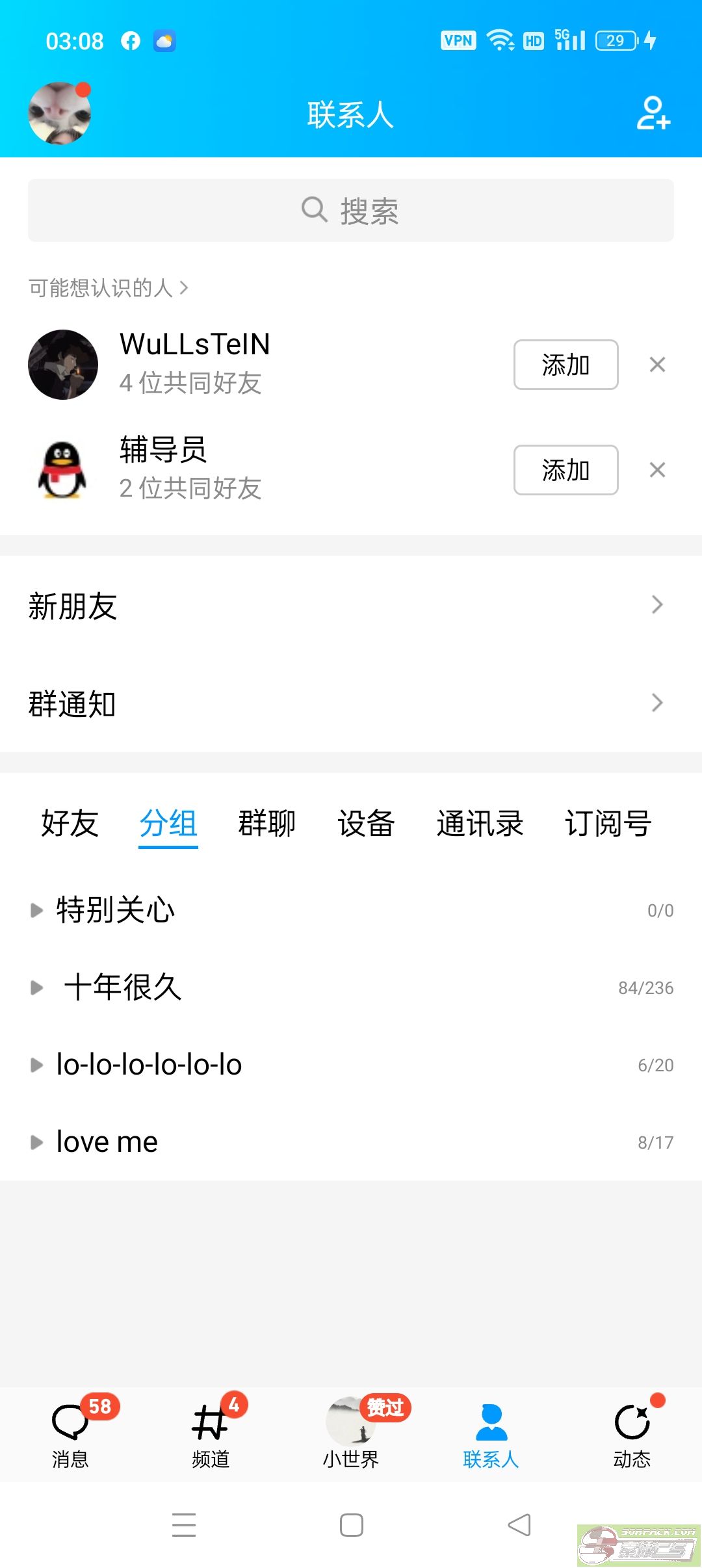Tap the 搜索 search box
The width and height of the screenshot is (702, 1568).
351,211
